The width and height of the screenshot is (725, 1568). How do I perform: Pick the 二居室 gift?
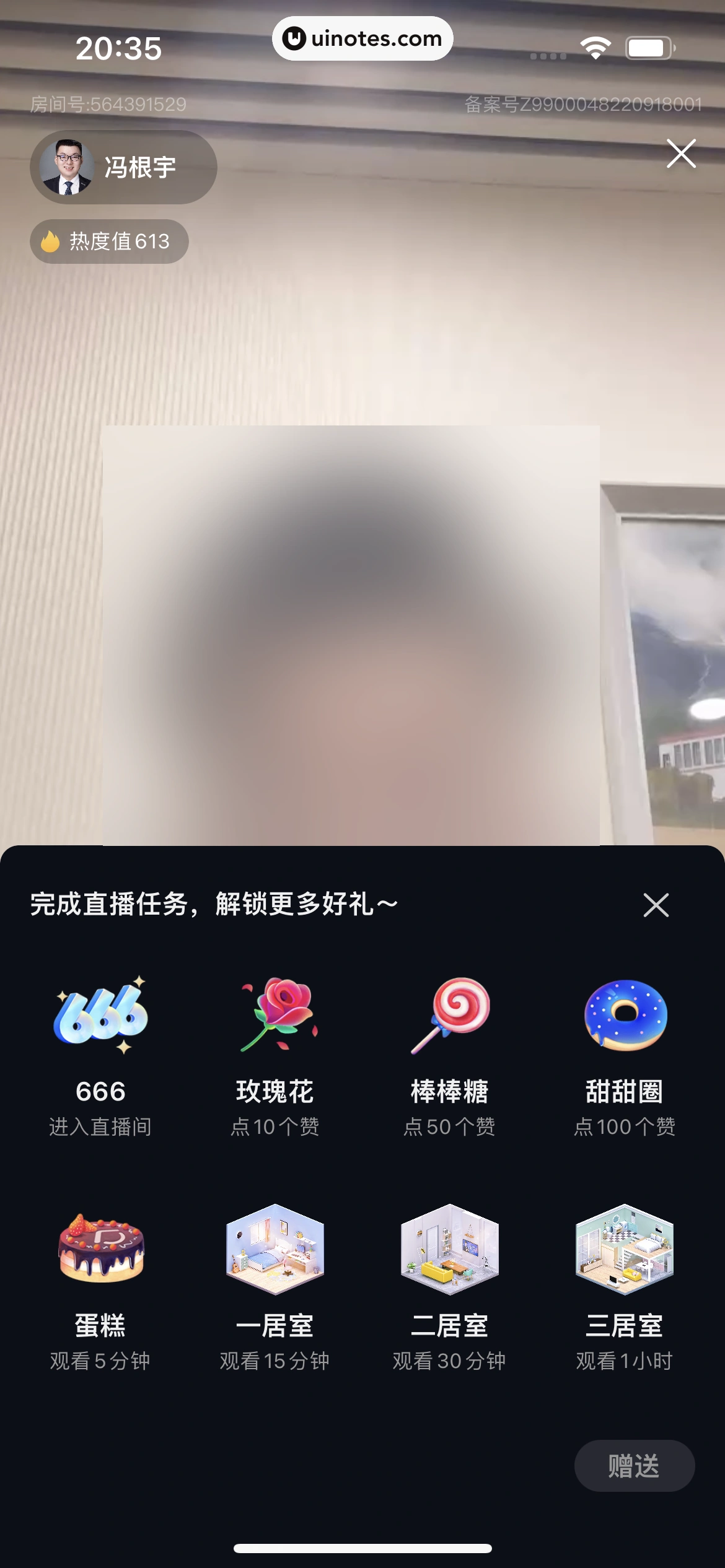click(x=450, y=1287)
